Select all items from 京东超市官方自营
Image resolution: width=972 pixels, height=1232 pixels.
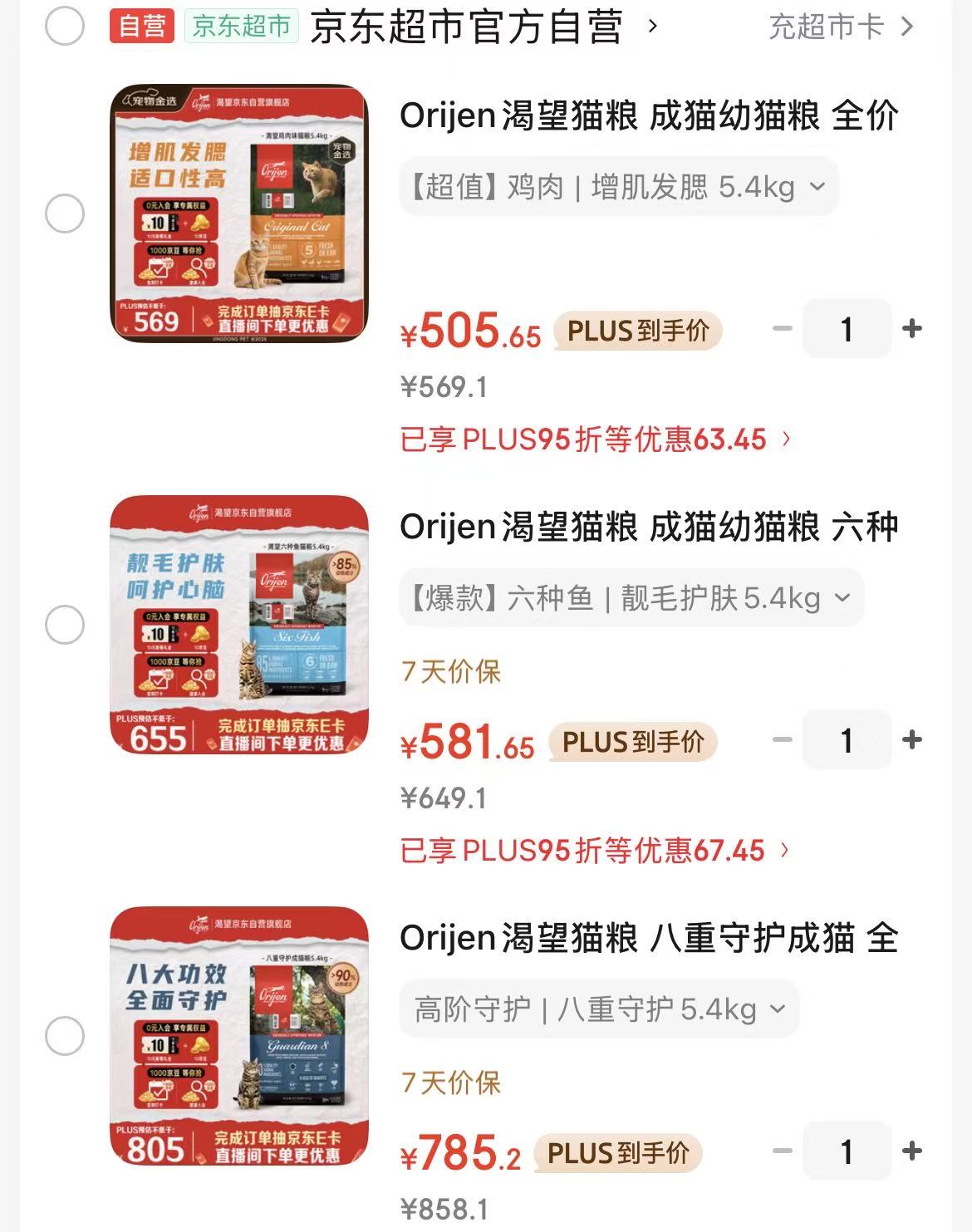coord(65,27)
